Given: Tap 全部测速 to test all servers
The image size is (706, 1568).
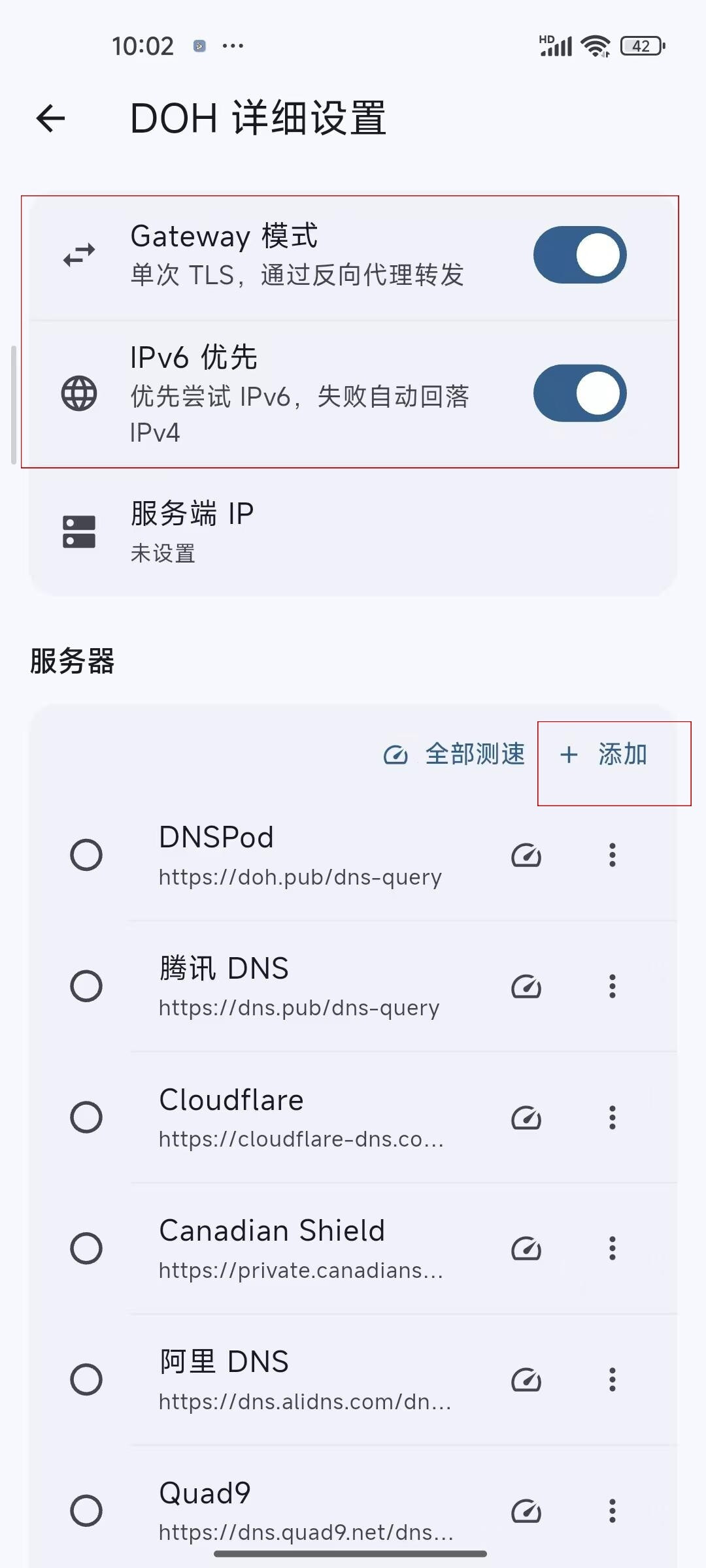Looking at the screenshot, I should point(454,755).
